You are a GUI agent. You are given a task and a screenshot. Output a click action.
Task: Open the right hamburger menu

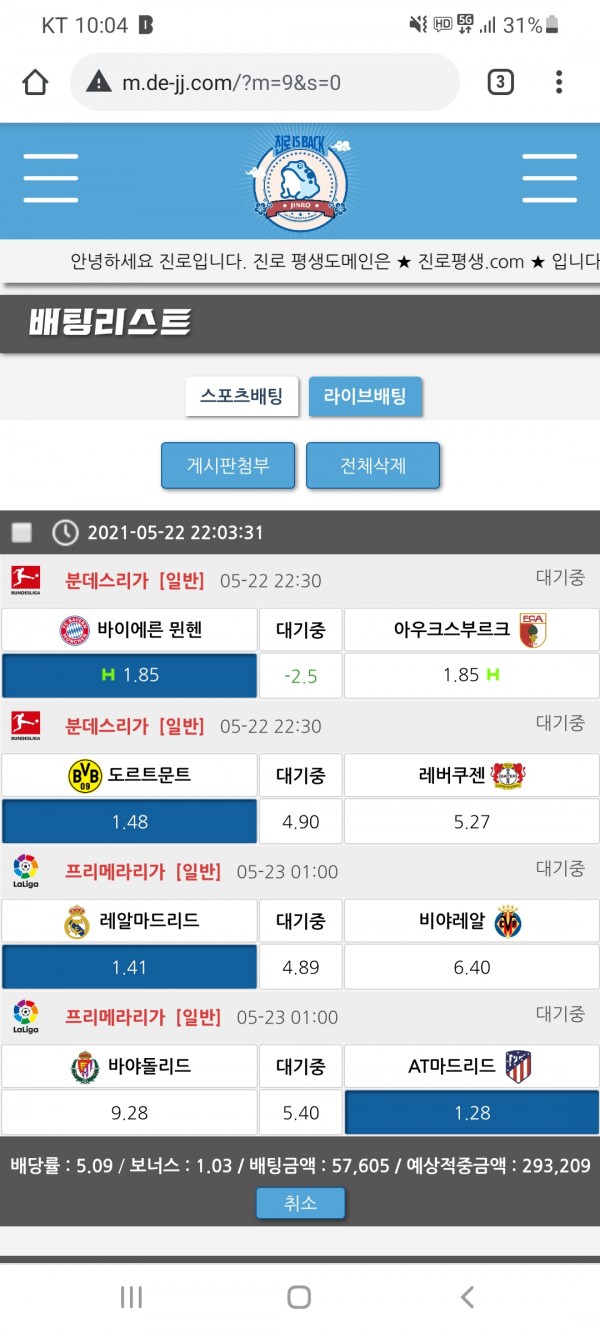pyautogui.click(x=549, y=180)
